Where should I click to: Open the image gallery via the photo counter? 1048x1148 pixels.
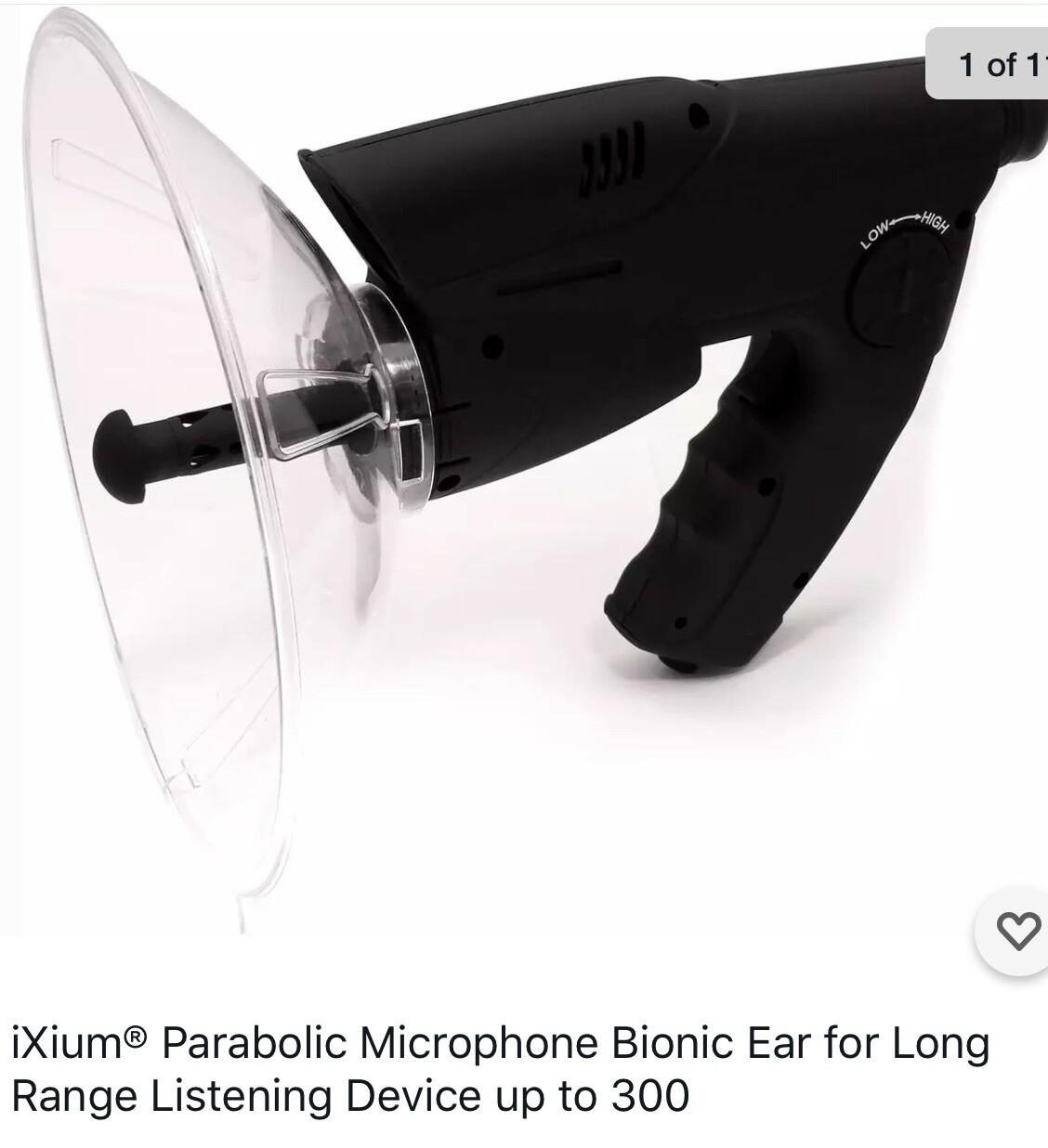coord(996,62)
